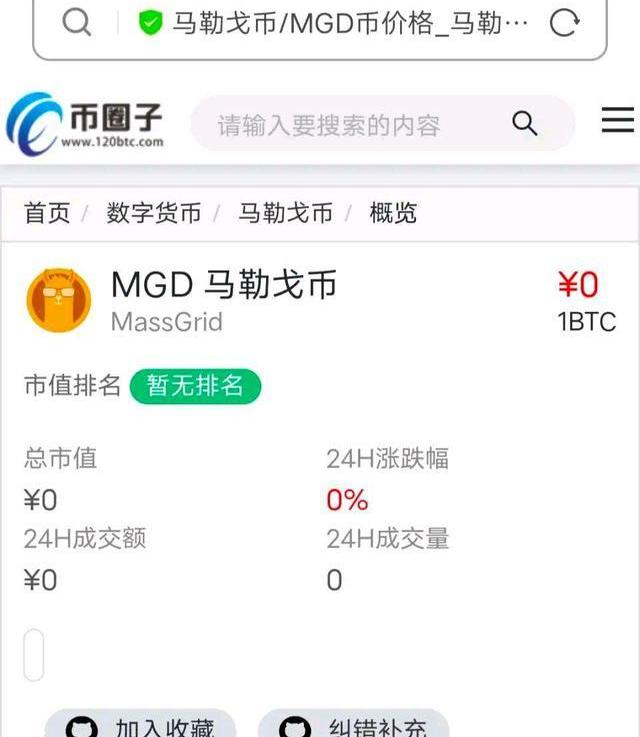Image resolution: width=640 pixels, height=737 pixels.
Task: Tap the 加入收藏 button
Action: coord(140,725)
